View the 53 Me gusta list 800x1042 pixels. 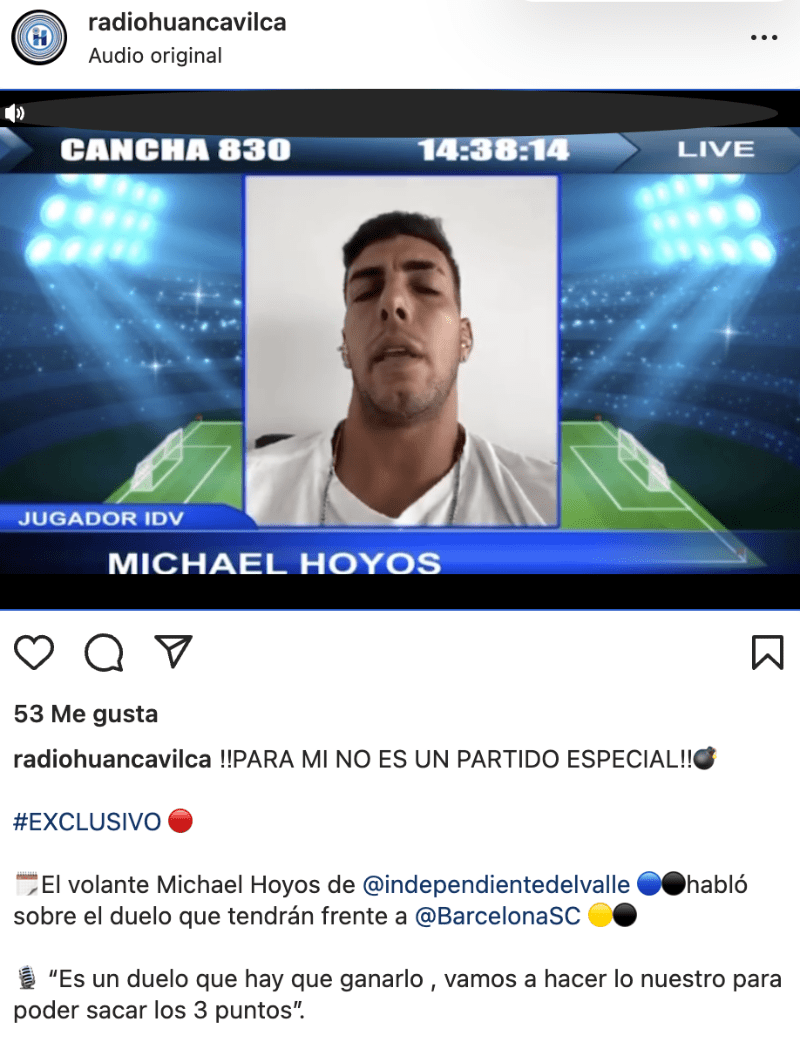pyautogui.click(x=86, y=714)
